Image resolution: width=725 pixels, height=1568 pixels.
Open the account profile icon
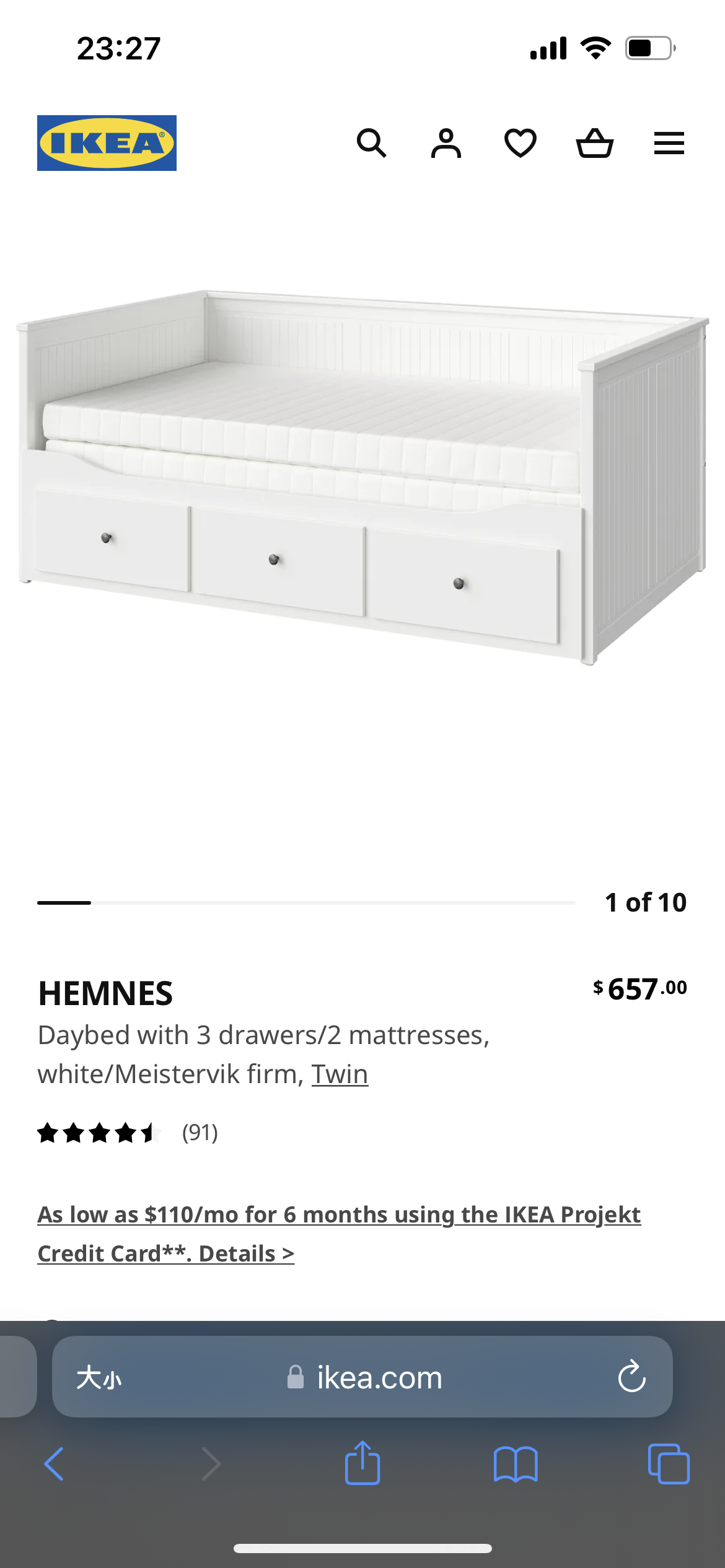tap(446, 144)
